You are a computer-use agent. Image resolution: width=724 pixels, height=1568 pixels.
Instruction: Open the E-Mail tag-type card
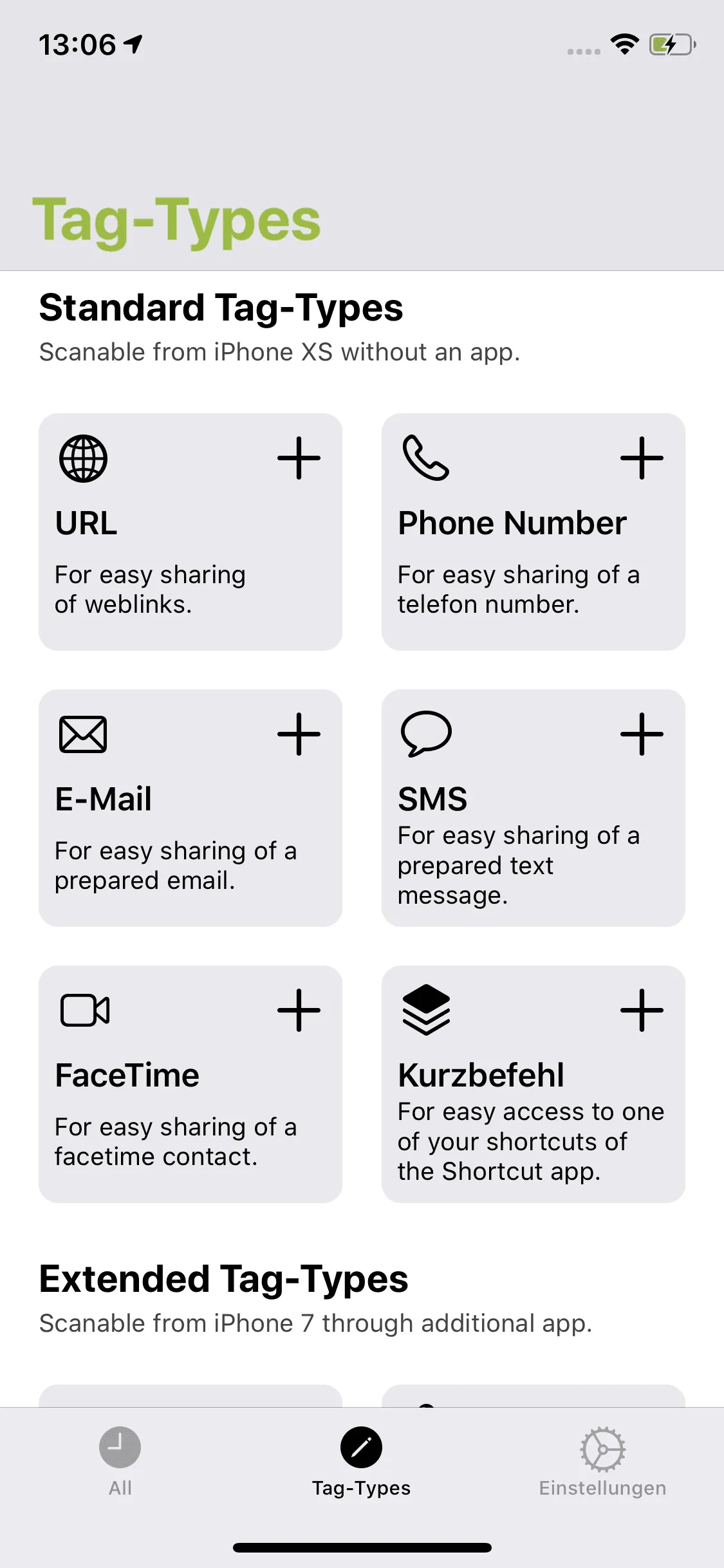point(190,808)
